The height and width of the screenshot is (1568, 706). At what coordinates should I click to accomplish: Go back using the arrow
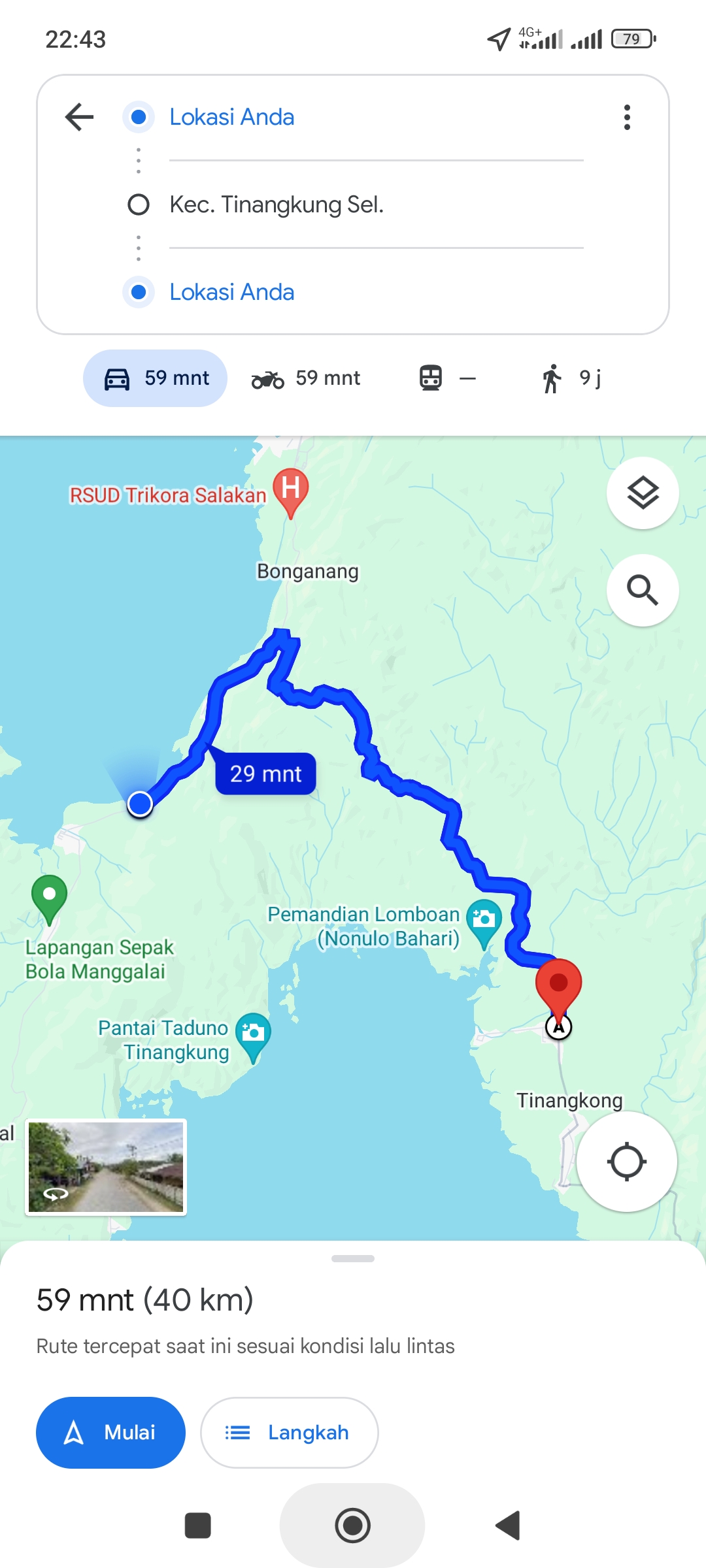tap(80, 117)
